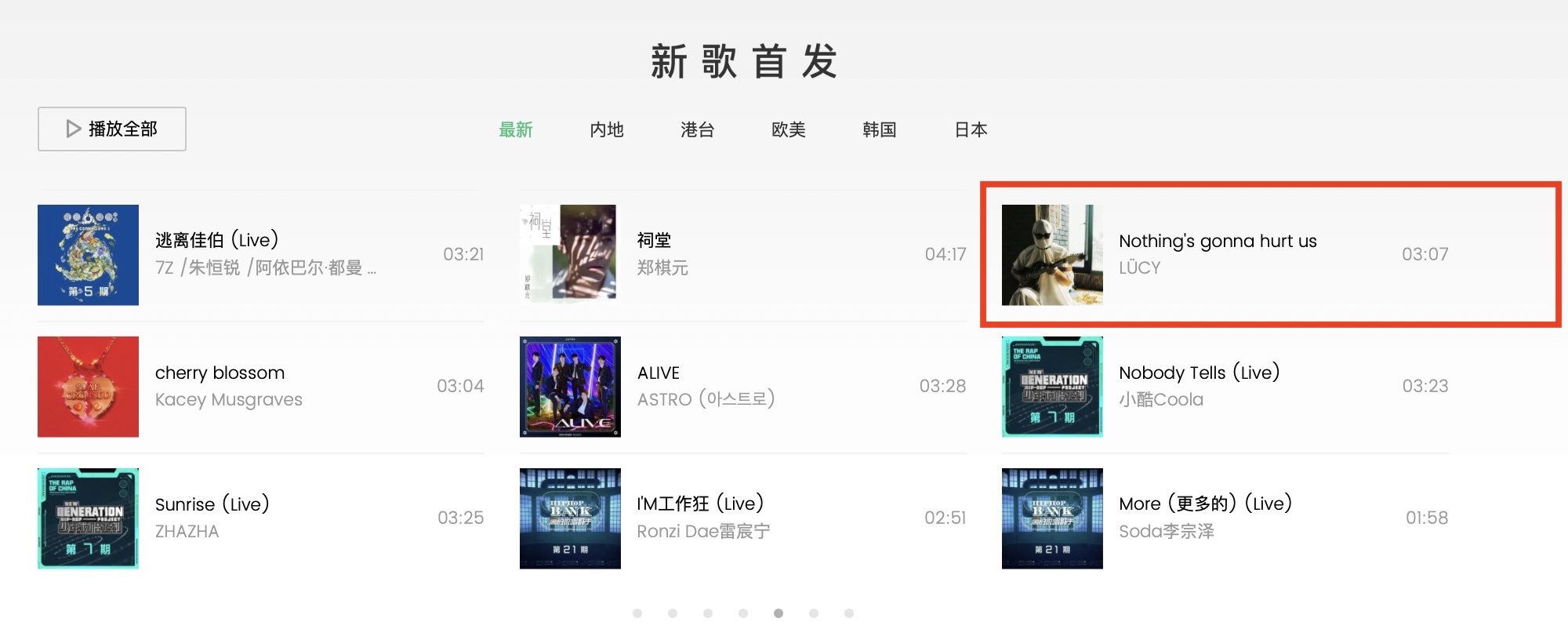Jump to the last page indicator dot

849,613
